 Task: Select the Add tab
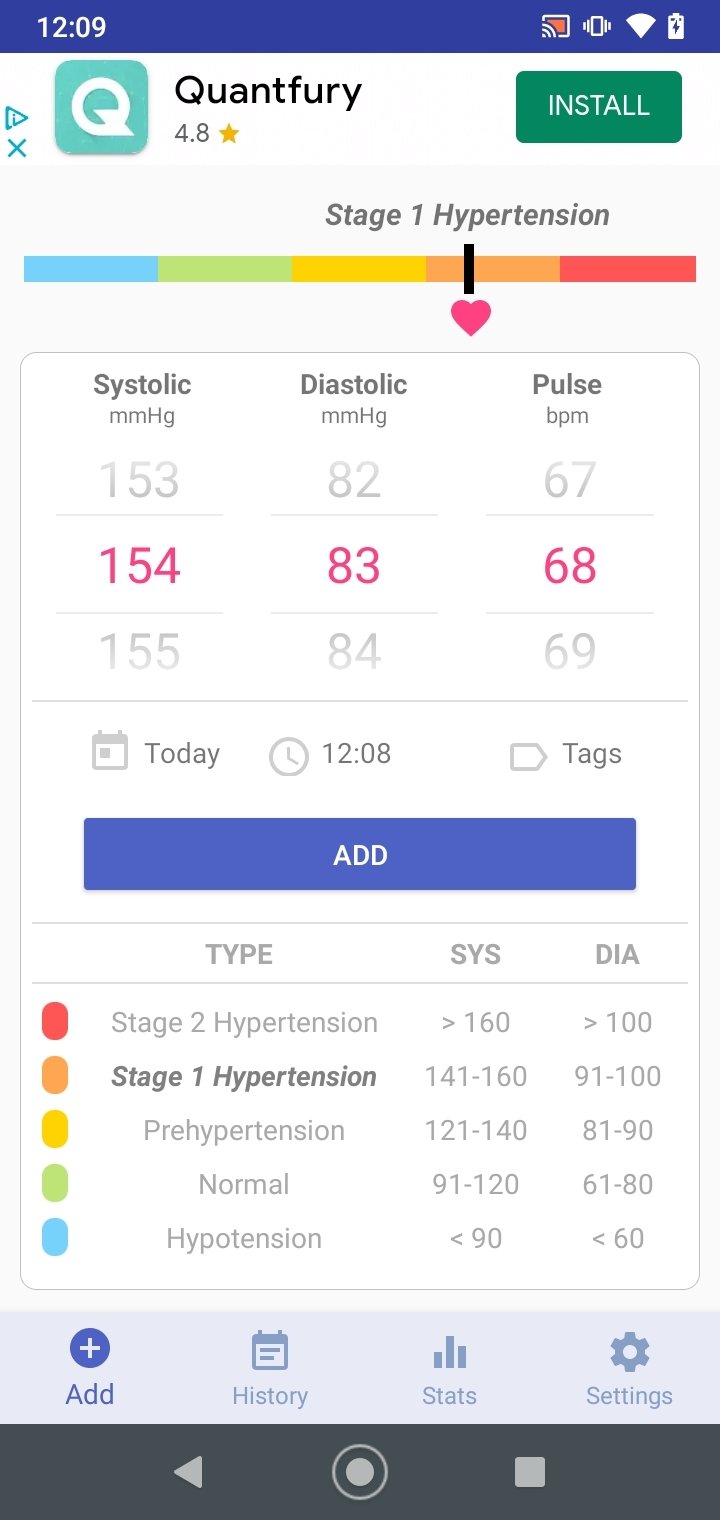point(90,1368)
